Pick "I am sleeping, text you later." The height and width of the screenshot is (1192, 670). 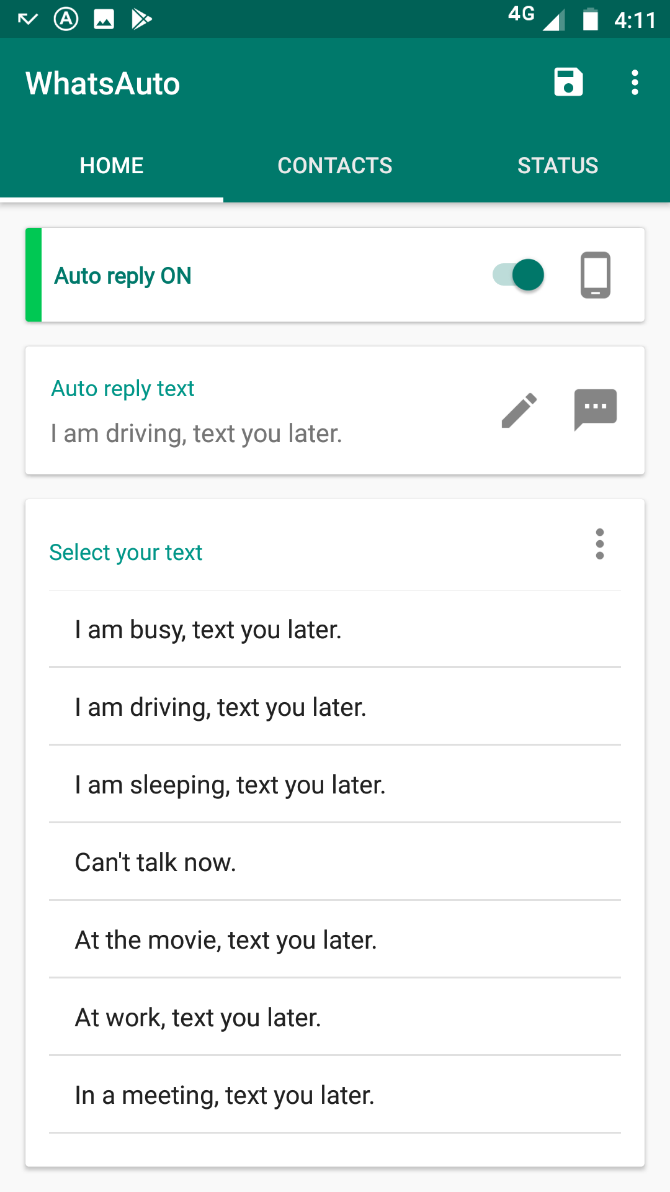(334, 785)
